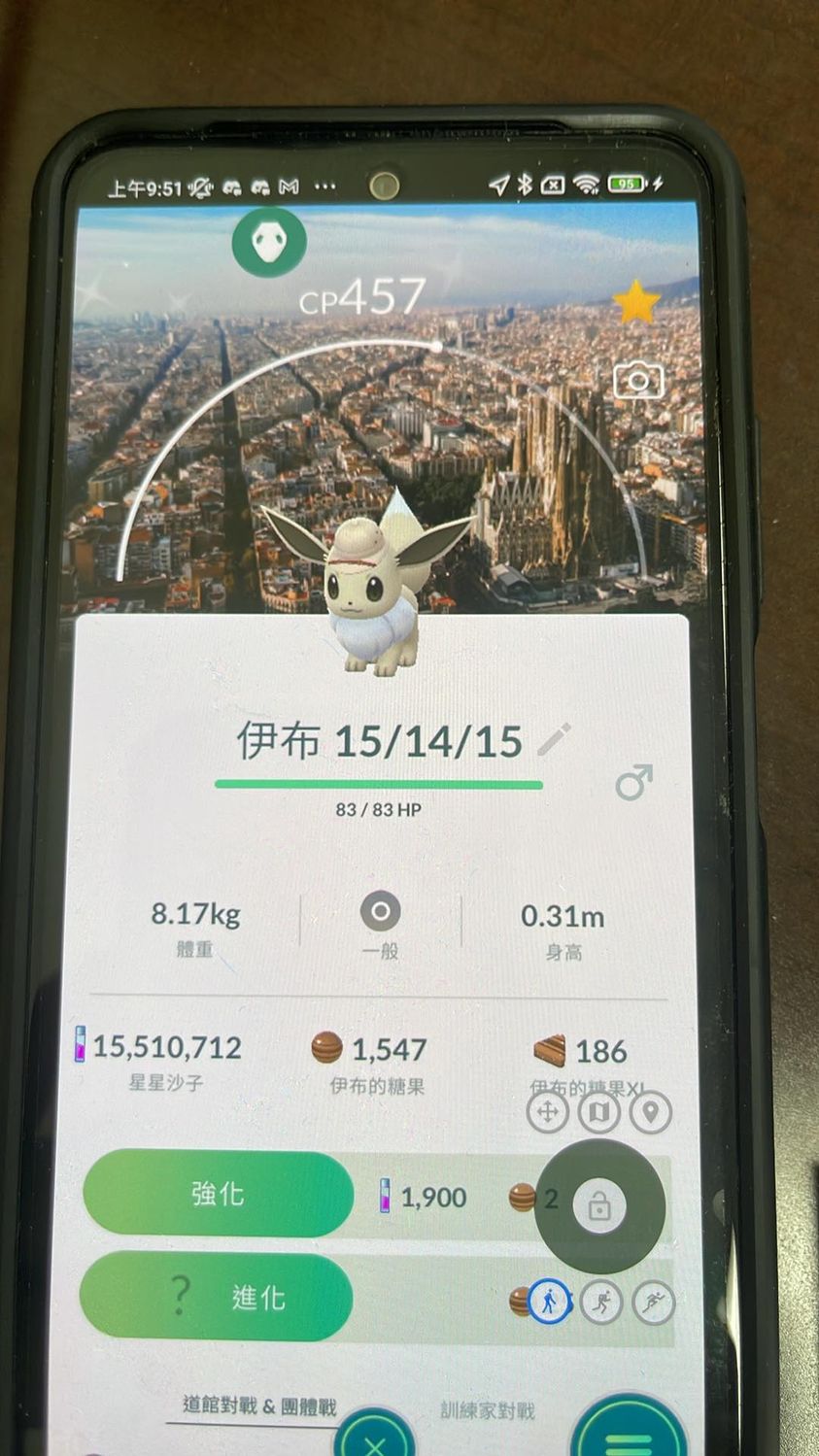Tap the four-arrow move icon on the overlay
The image size is (819, 1456).
coord(547,1112)
